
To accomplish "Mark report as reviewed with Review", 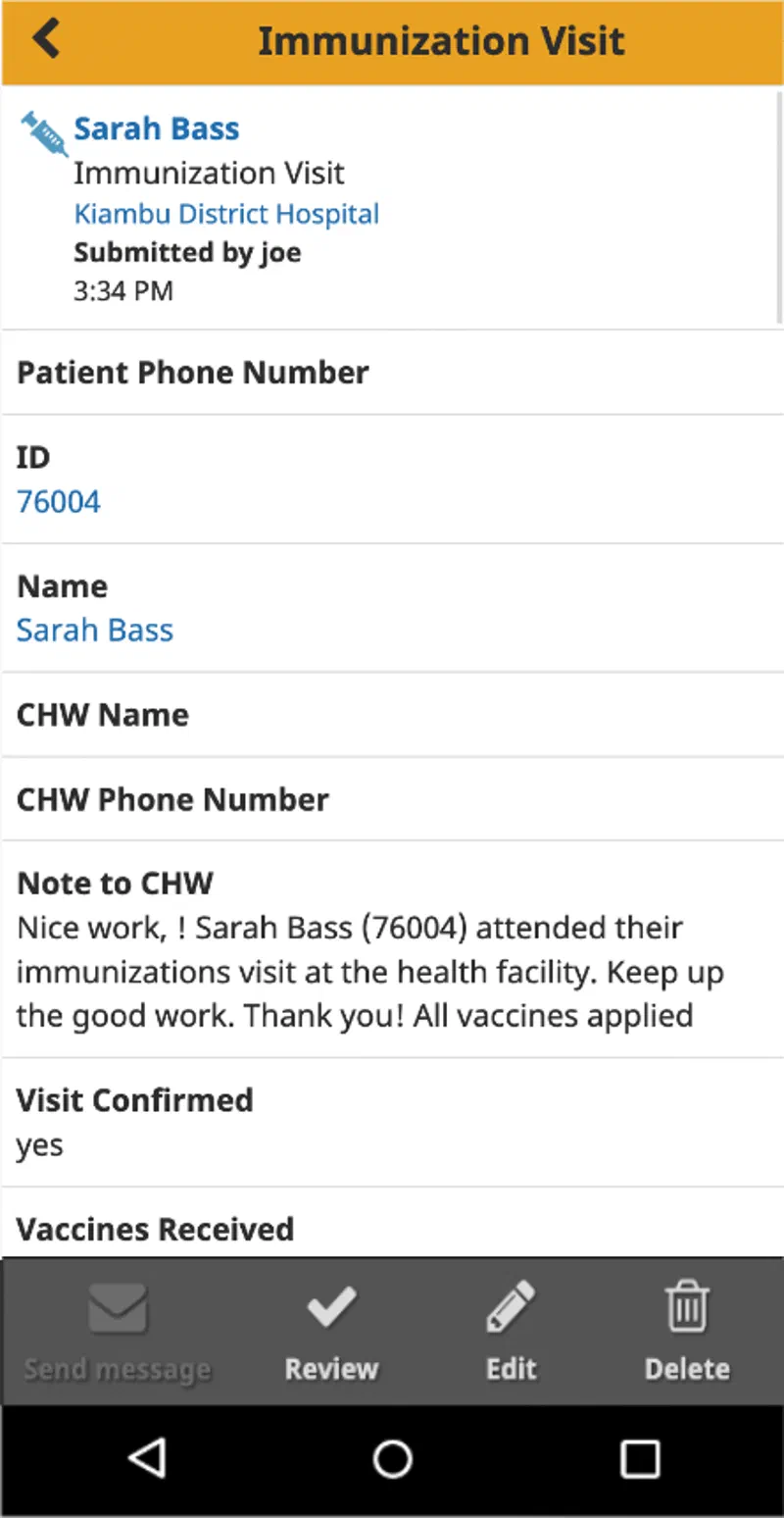I will click(331, 1331).
